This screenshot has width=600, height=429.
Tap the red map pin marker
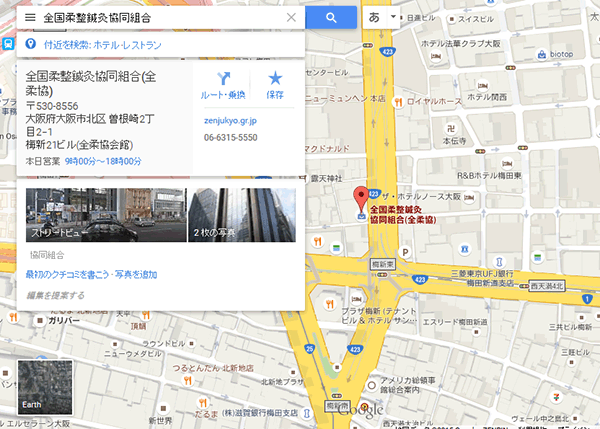point(362,197)
